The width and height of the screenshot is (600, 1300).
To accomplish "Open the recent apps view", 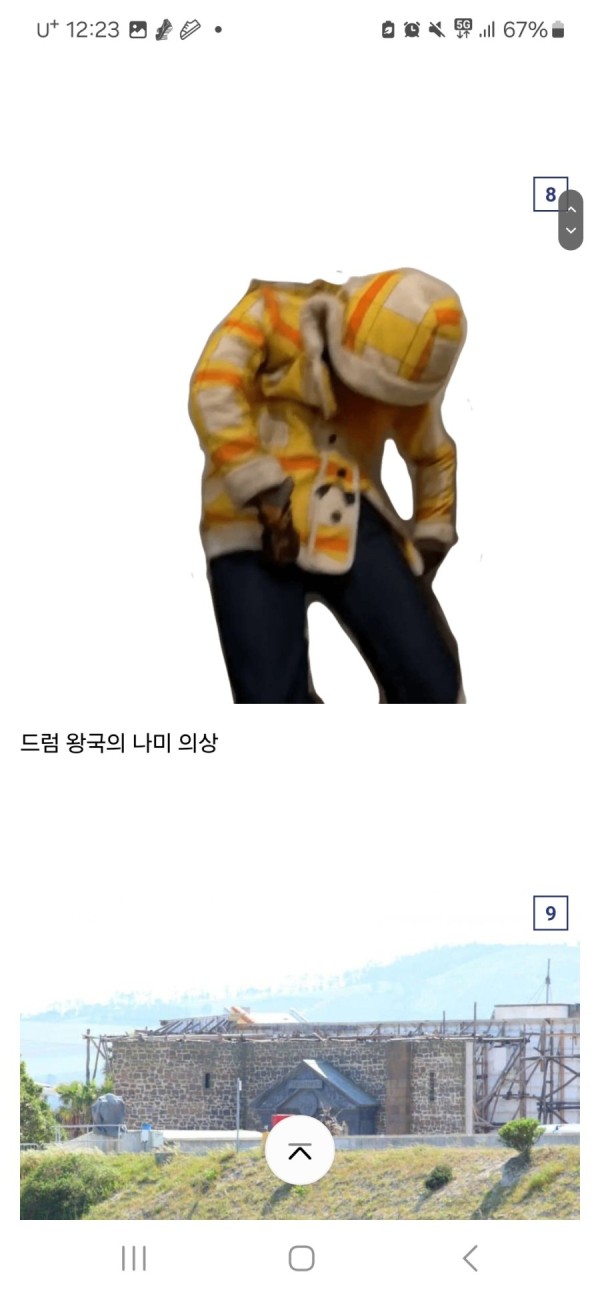I will tap(133, 1258).
